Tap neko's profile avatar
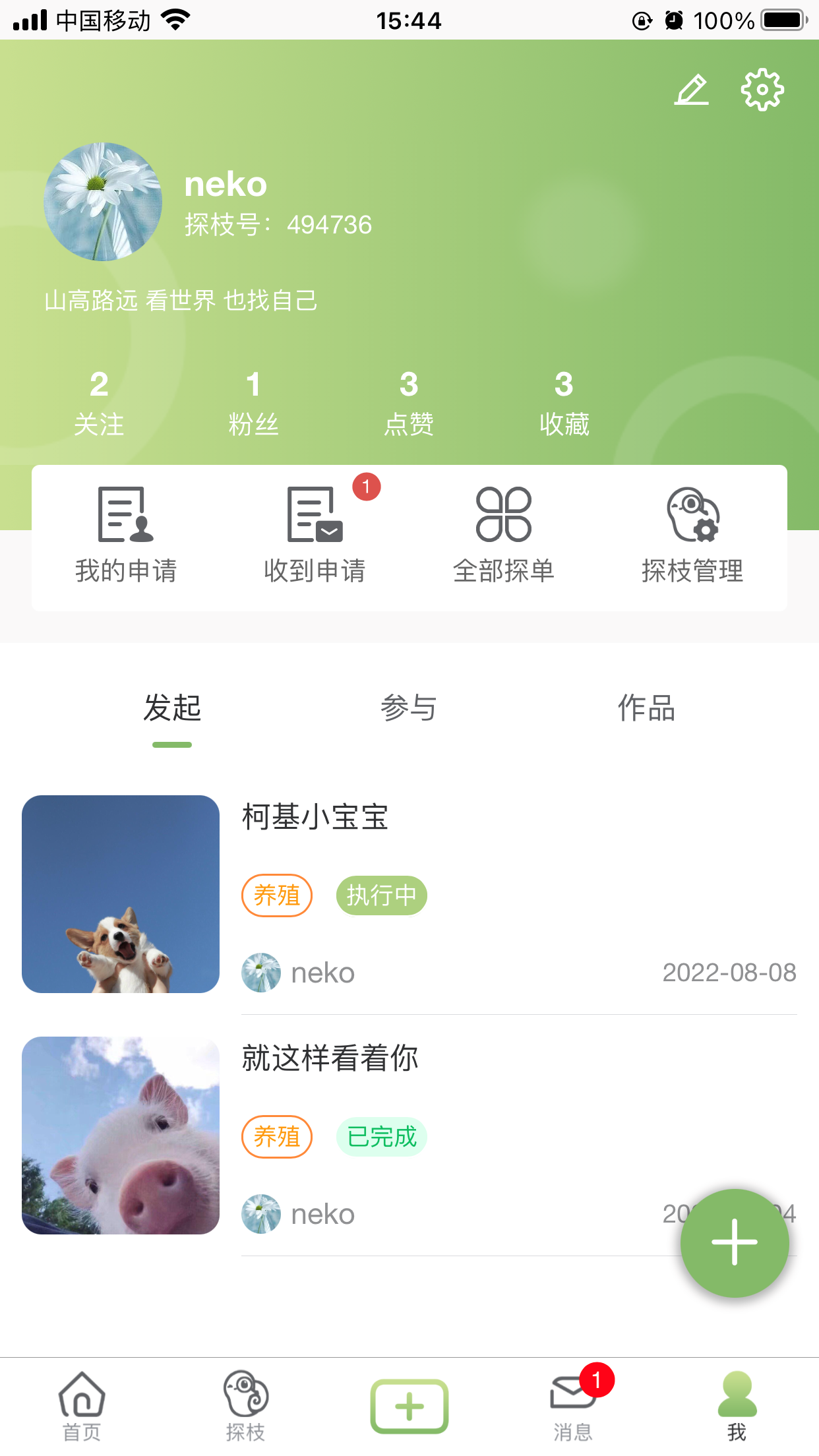The width and height of the screenshot is (819, 1456). tap(103, 202)
